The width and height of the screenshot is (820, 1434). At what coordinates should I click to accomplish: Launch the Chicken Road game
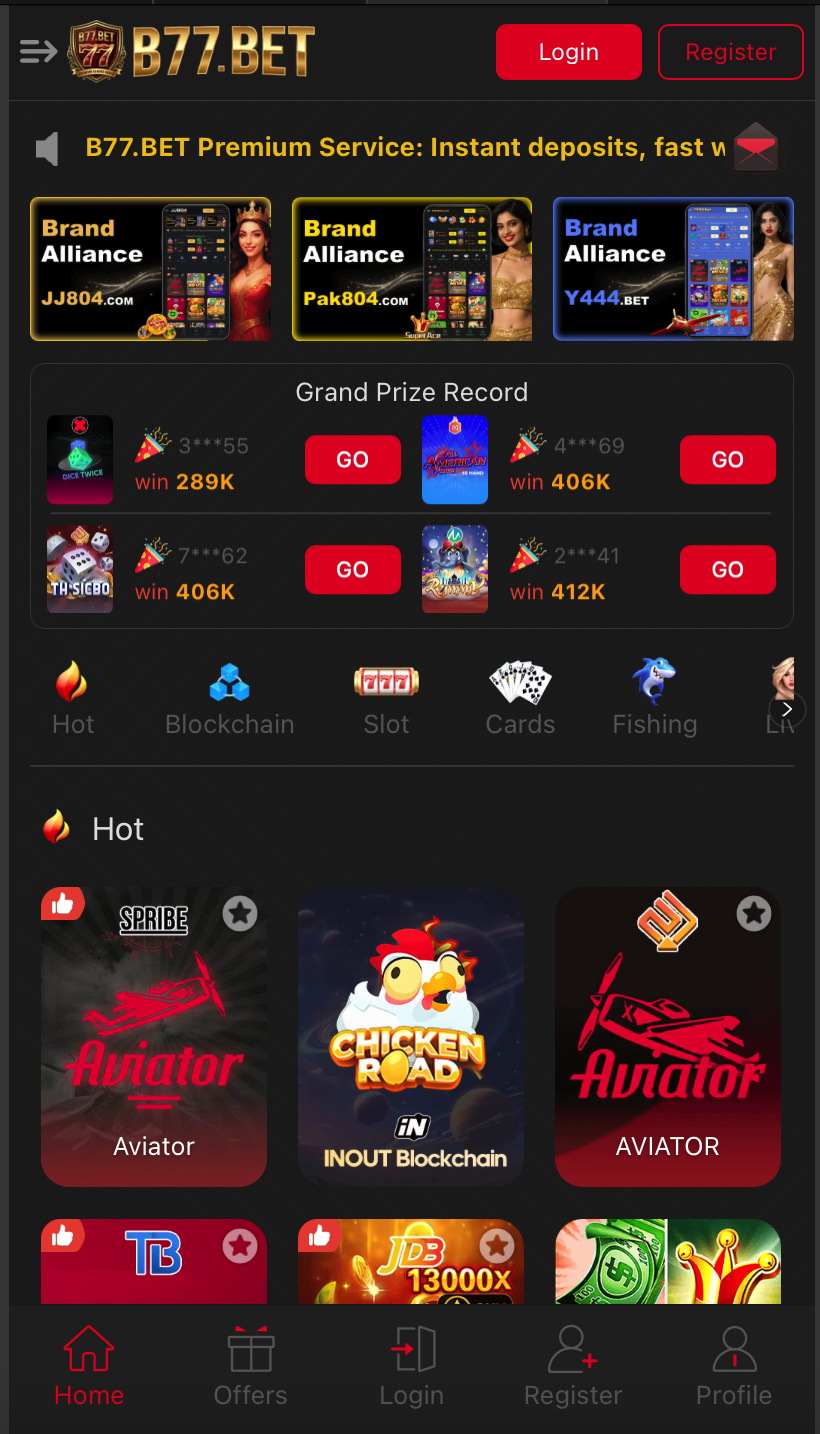click(x=410, y=1035)
